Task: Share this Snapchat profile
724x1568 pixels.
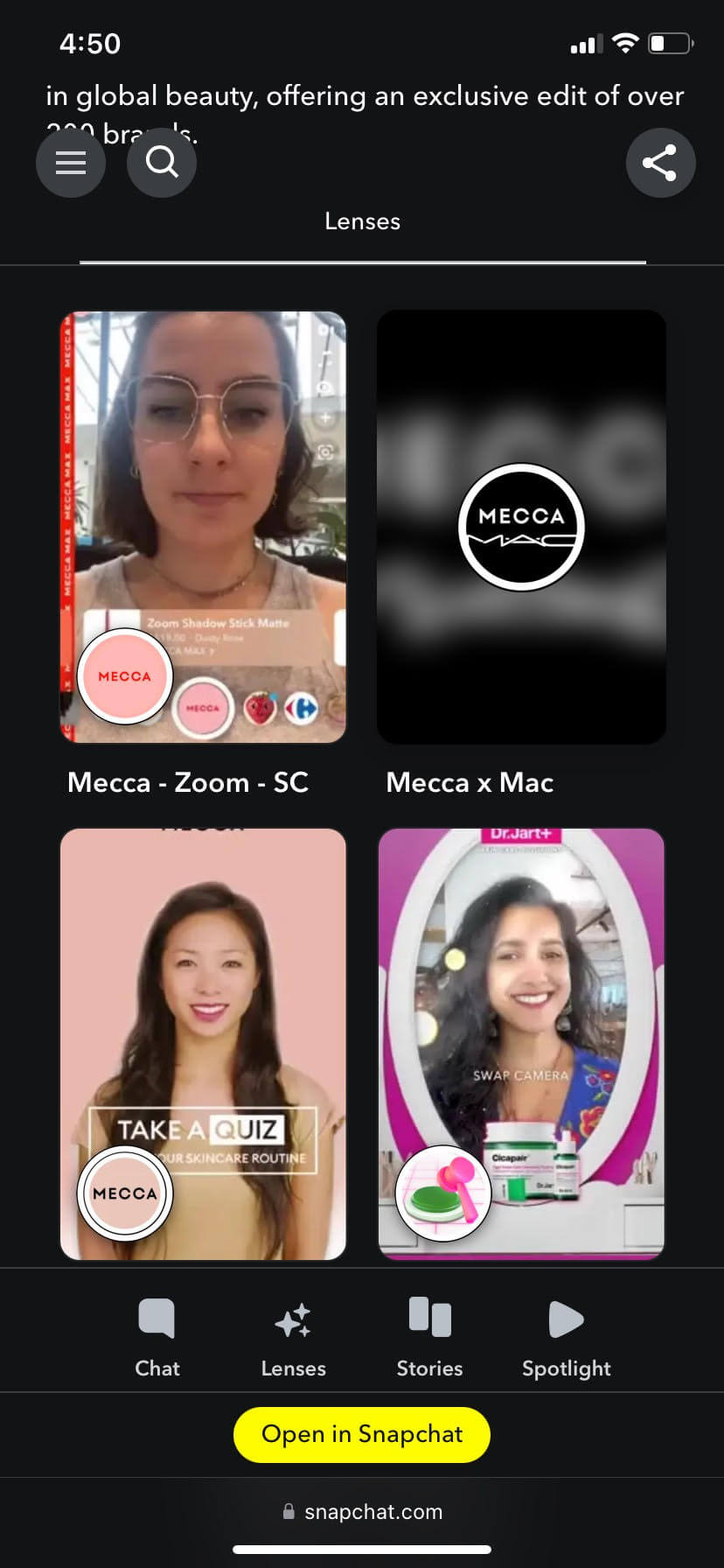Action: [660, 163]
